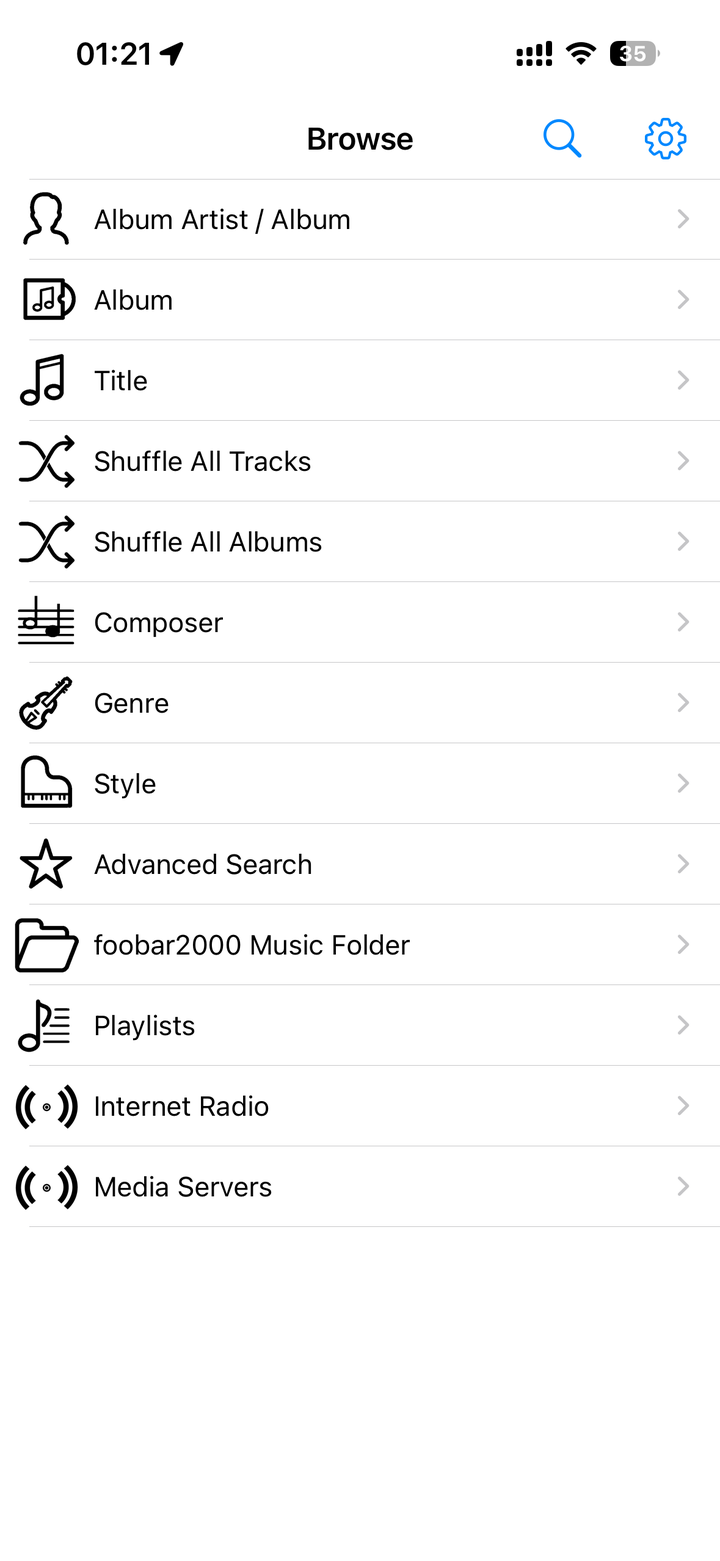Browse tracks by Title
Viewport: 720px width, 1561px height.
coord(360,381)
